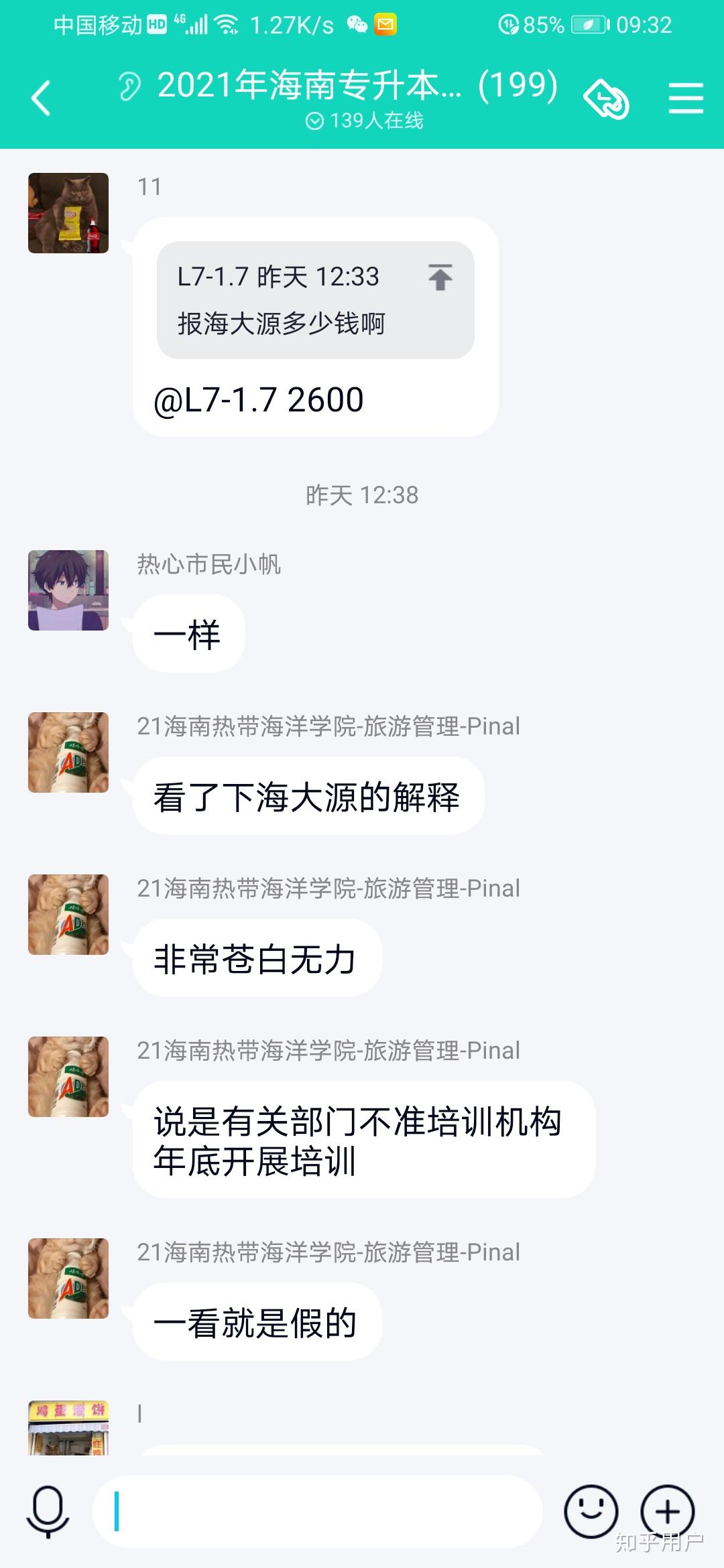Screen dimensions: 724x1568
Task: Open the group menu with three lines
Action: pos(686,99)
